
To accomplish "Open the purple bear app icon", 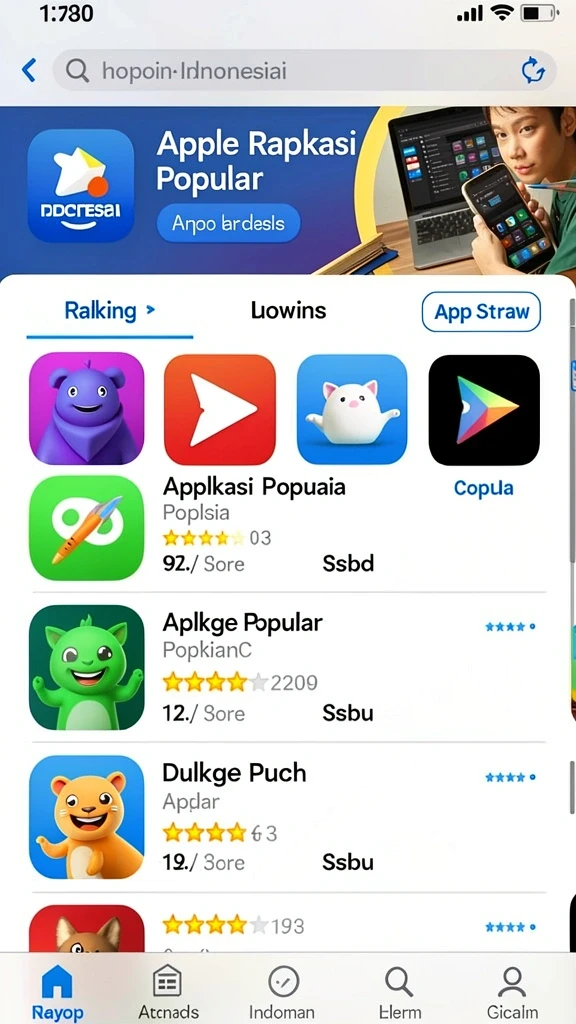I will tap(86, 409).
